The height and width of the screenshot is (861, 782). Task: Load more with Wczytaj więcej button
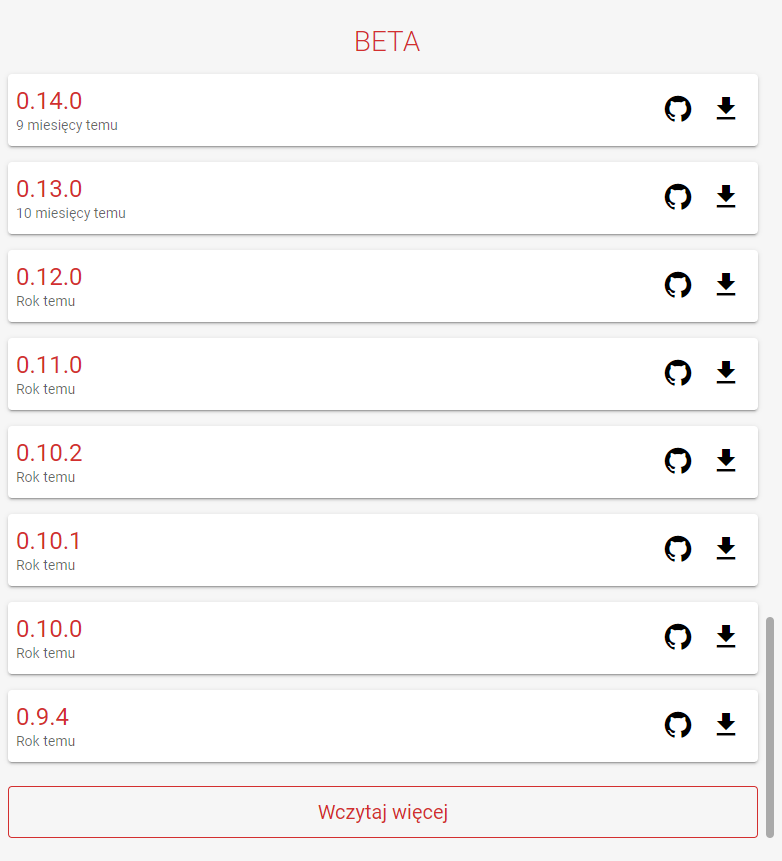(382, 811)
